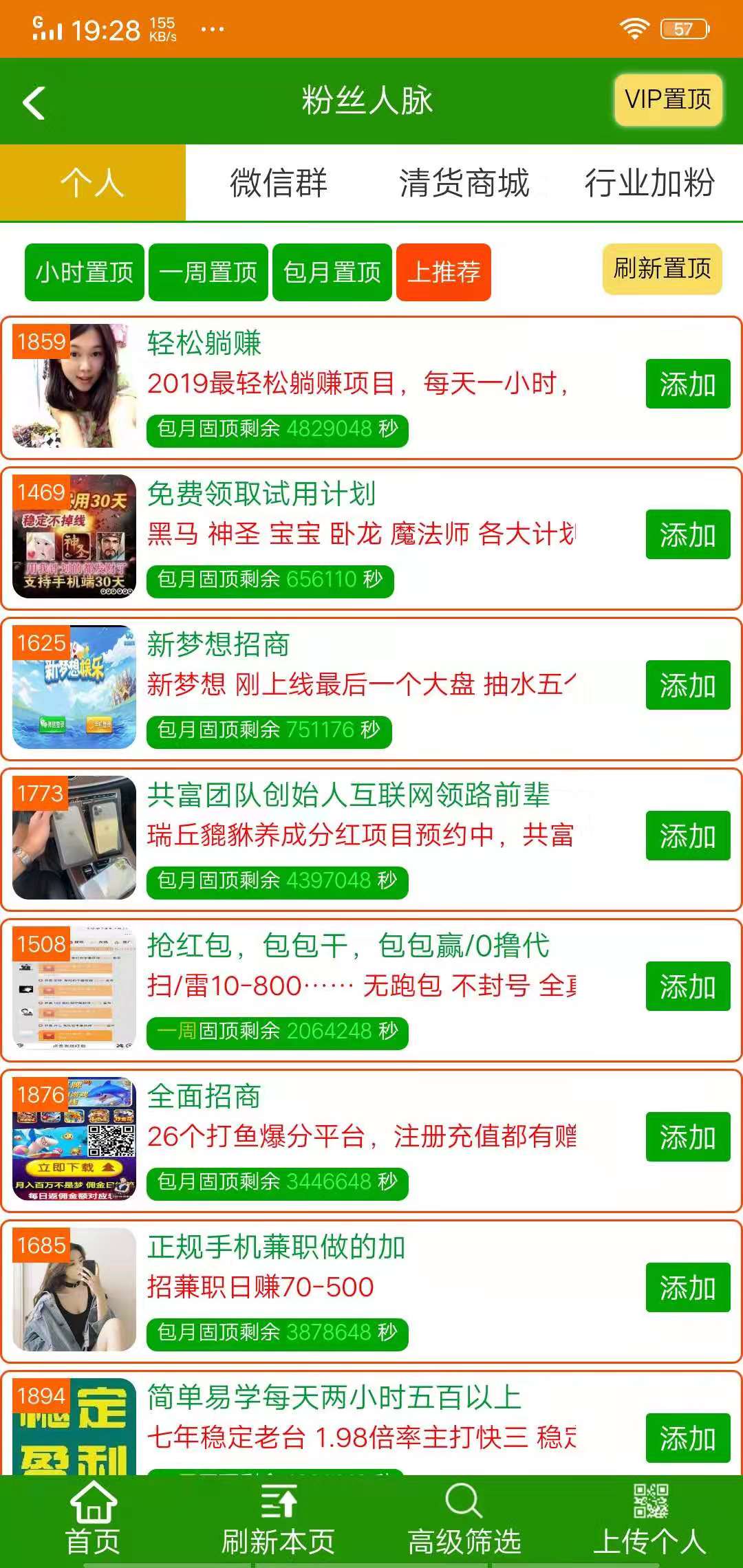Switch to the 微信群 tab
Viewport: 743px width, 1568px height.
pos(278,183)
